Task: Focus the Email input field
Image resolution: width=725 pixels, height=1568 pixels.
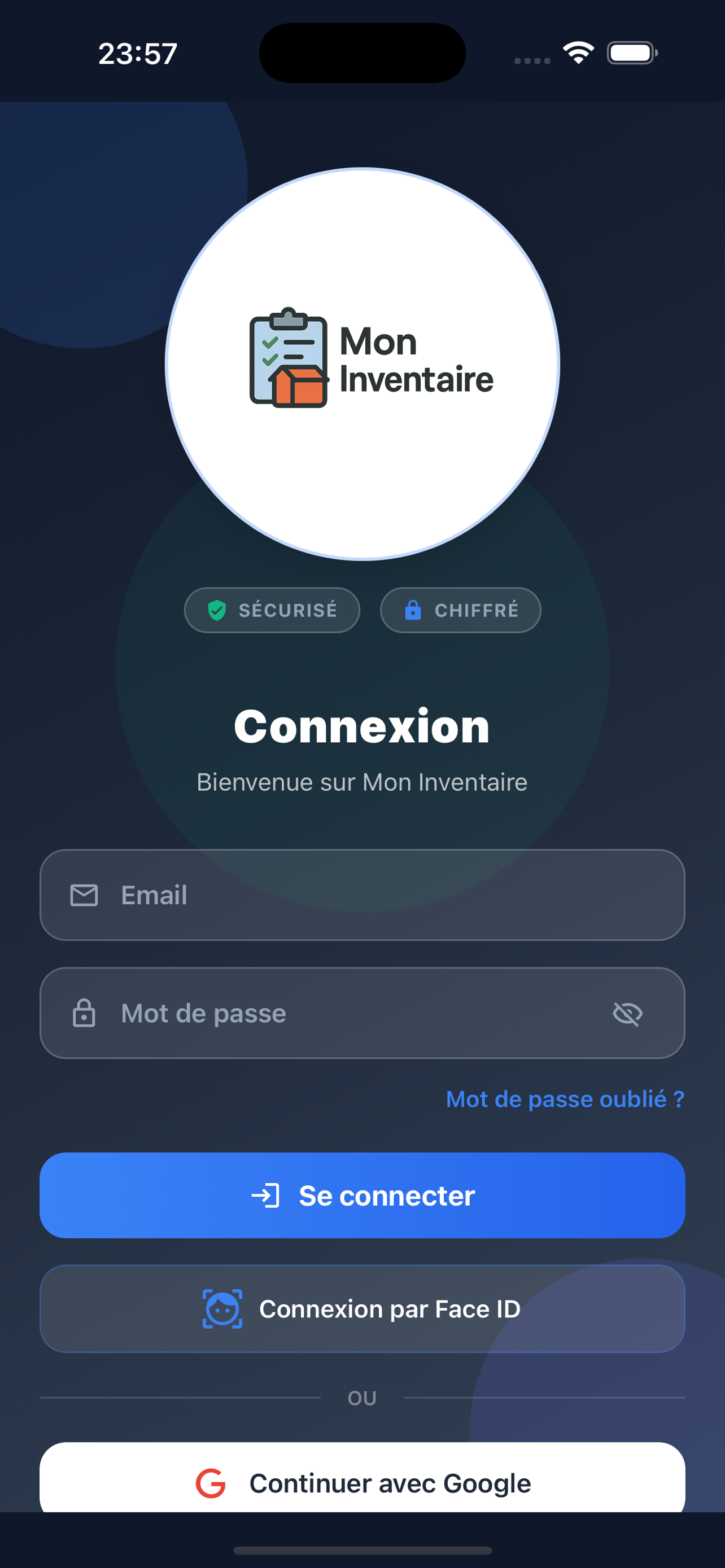Action: coord(362,895)
